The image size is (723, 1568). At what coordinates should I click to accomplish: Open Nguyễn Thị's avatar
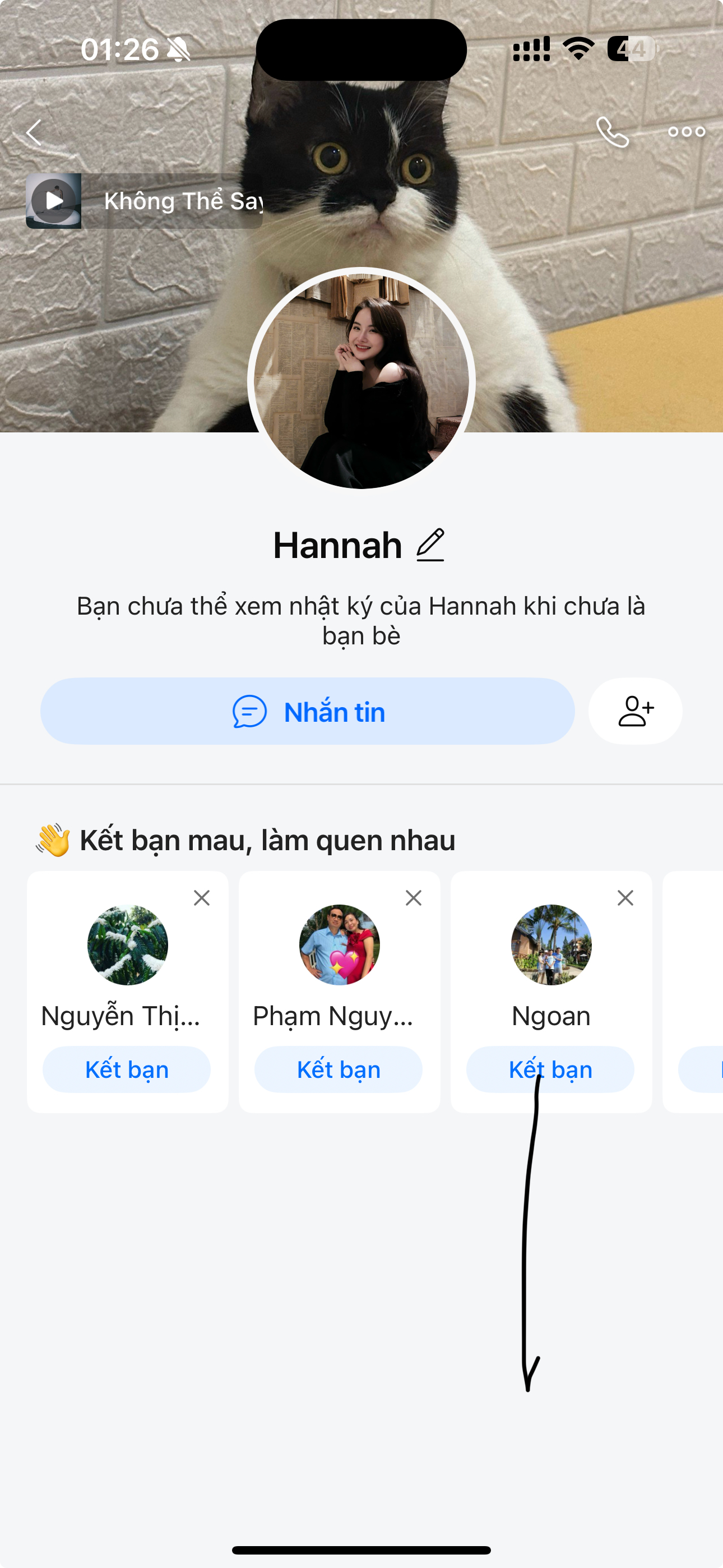[128, 945]
